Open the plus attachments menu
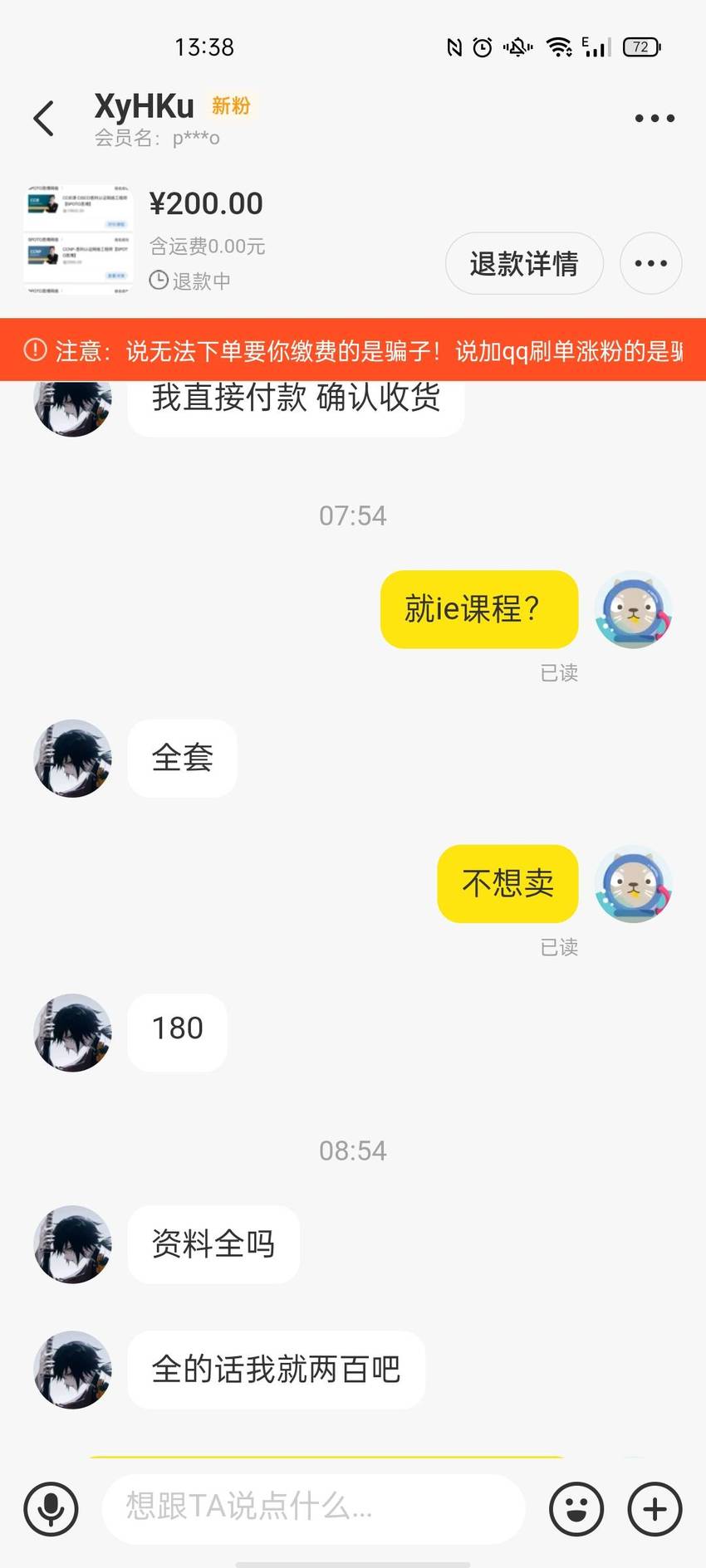The width and height of the screenshot is (706, 1568). 655,1508
